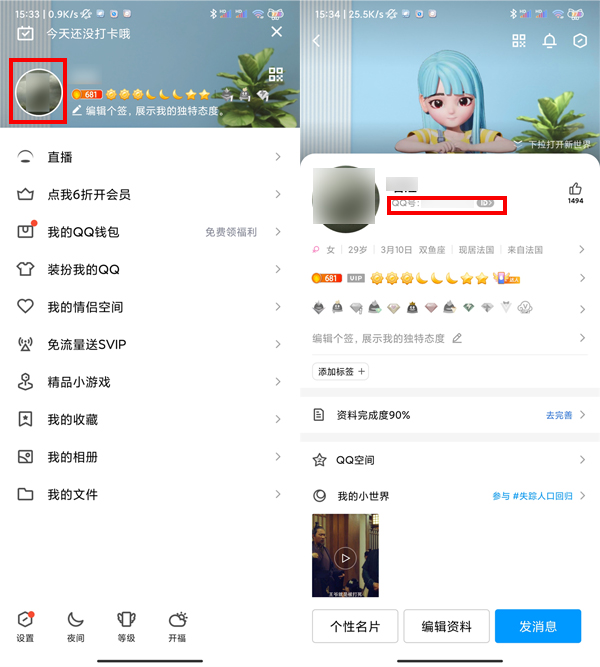The image size is (600, 667).
Task: Open the 等级 level page
Action: coord(126,626)
